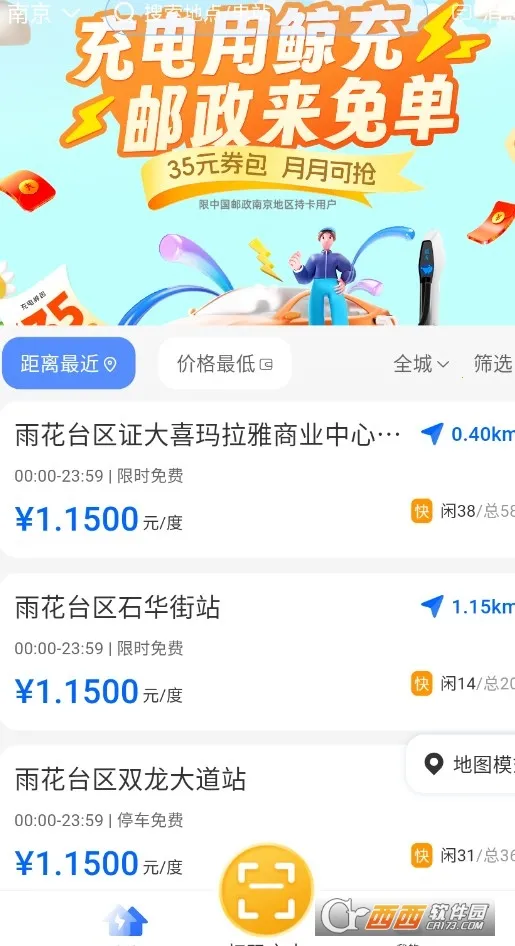Sort stations by 距离最近
Viewport: 515px width, 946px height.
pyautogui.click(x=69, y=363)
